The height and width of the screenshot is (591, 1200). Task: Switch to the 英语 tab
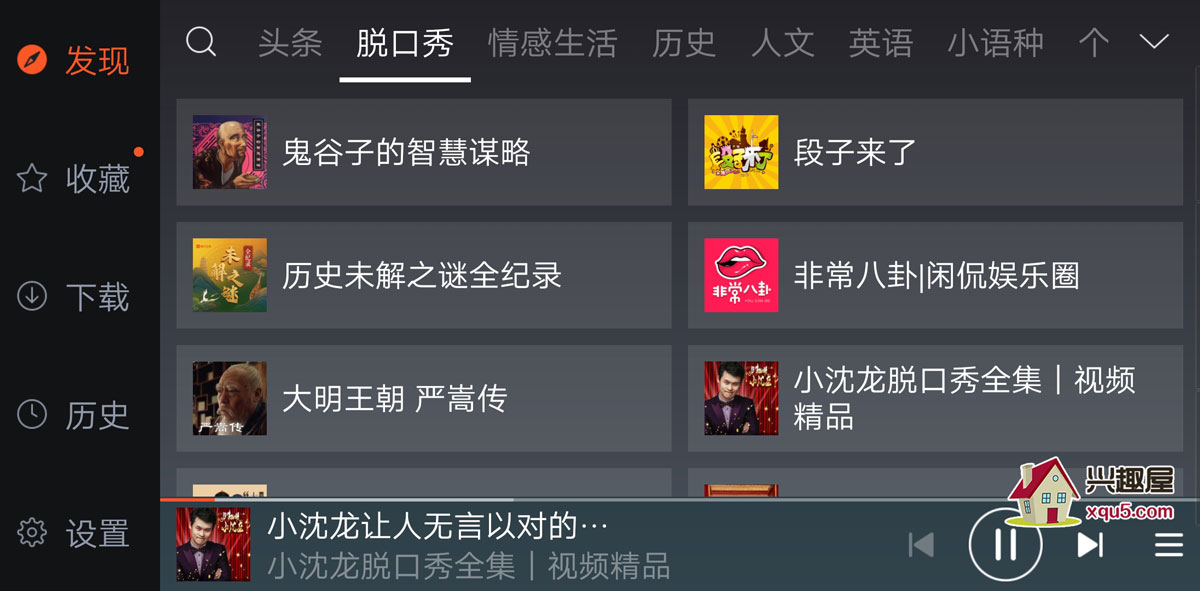tap(880, 43)
